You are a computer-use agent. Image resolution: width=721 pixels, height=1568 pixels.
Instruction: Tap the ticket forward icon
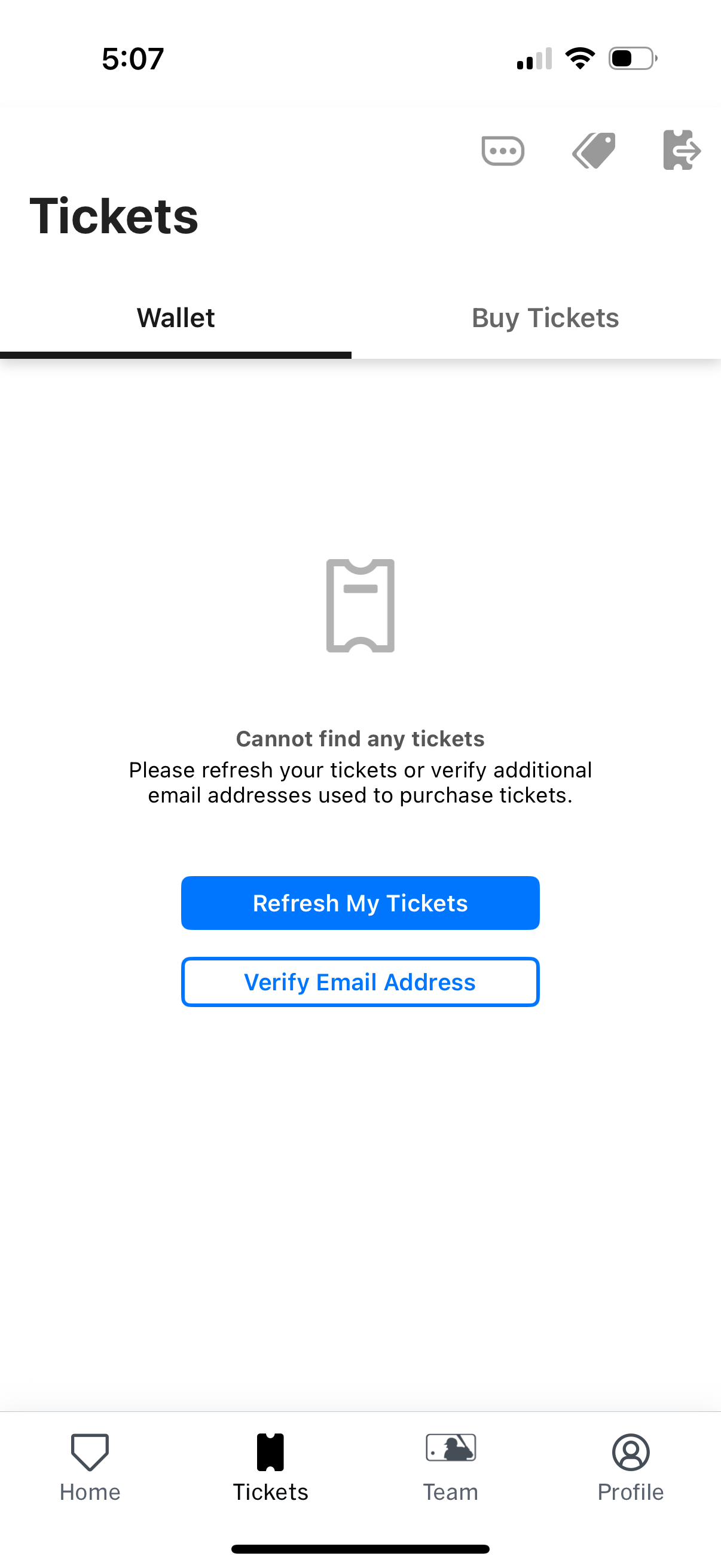tap(681, 150)
